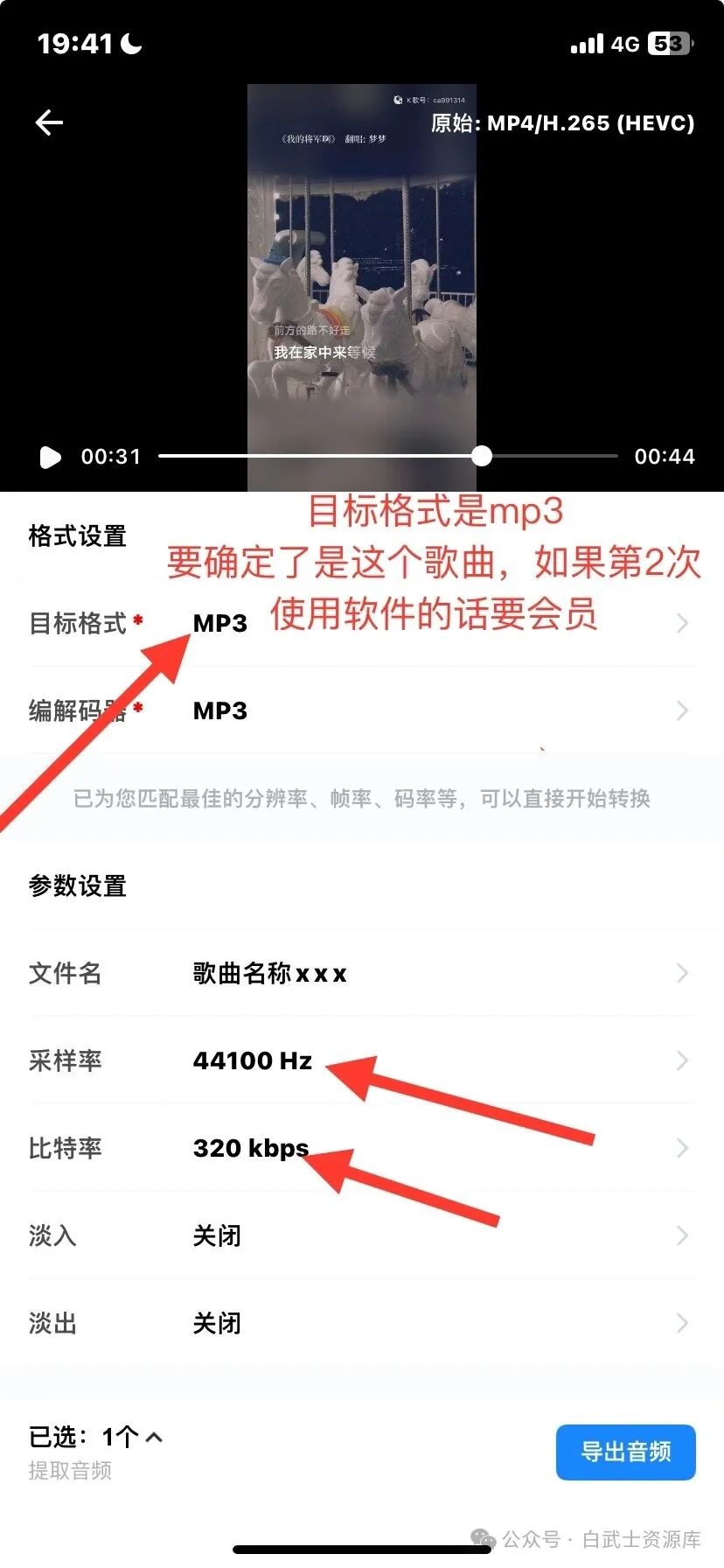Go back using the top-left arrow
724x1568 pixels.
tap(49, 122)
